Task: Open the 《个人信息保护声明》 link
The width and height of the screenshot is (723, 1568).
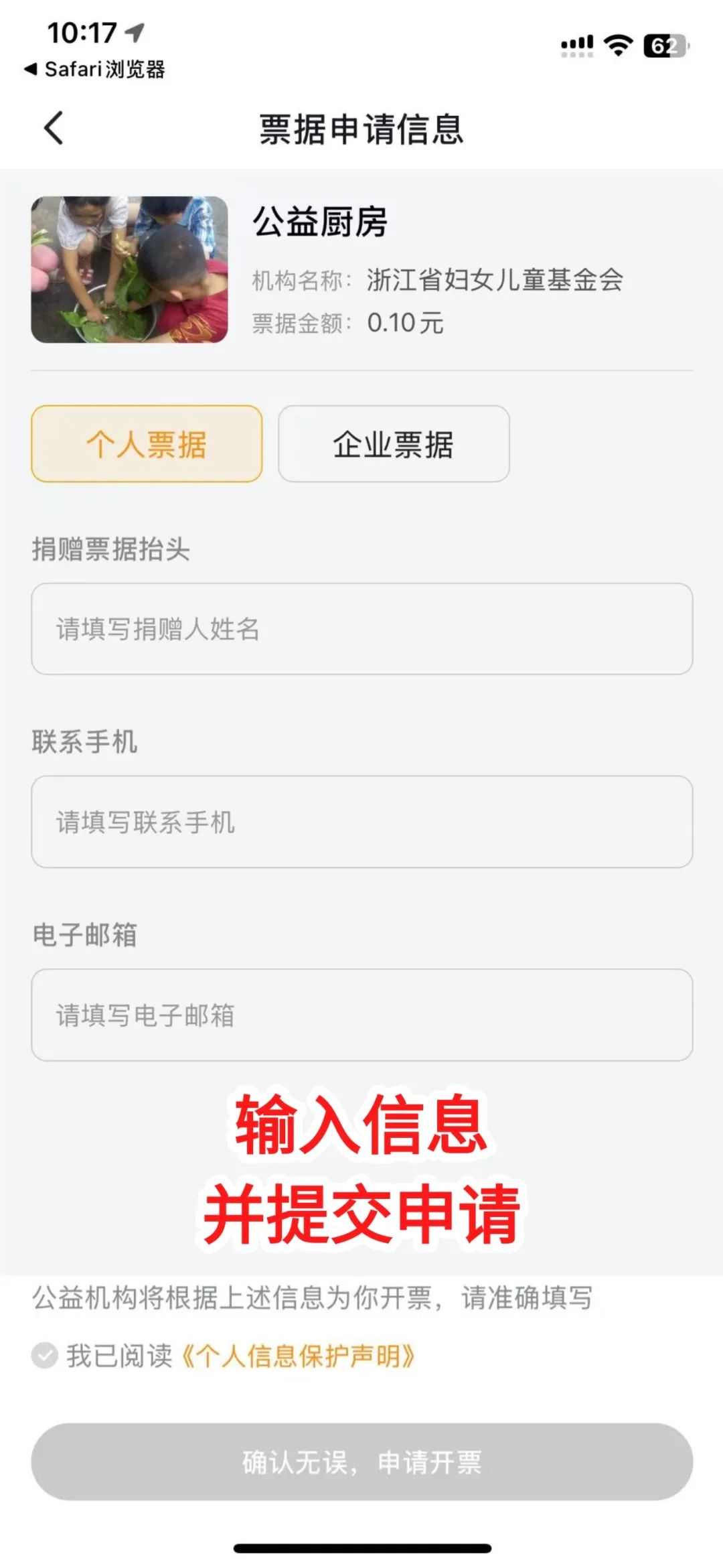Action: (299, 1356)
